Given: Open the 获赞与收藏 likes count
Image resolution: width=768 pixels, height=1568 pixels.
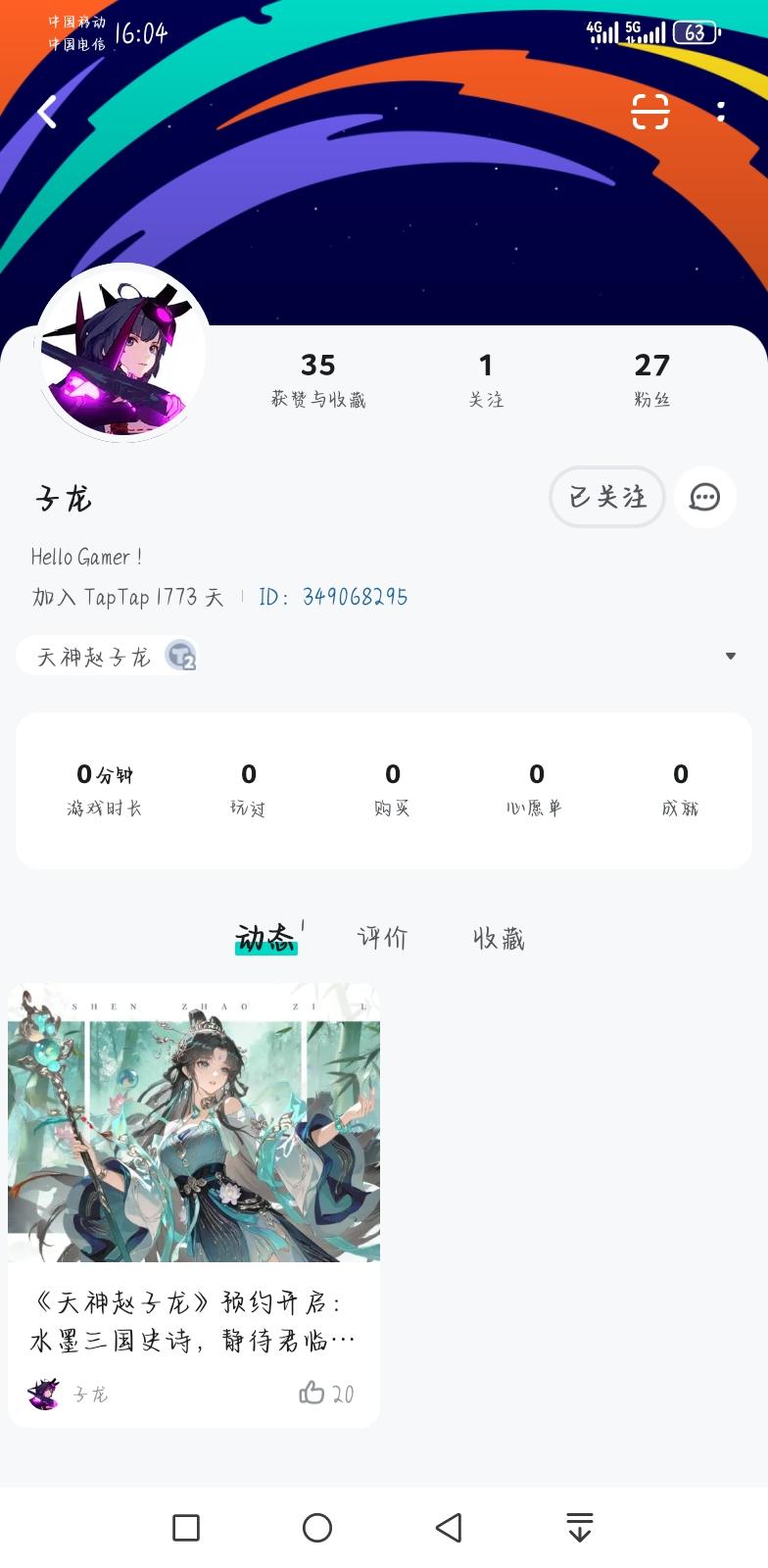Looking at the screenshot, I should tap(318, 380).
